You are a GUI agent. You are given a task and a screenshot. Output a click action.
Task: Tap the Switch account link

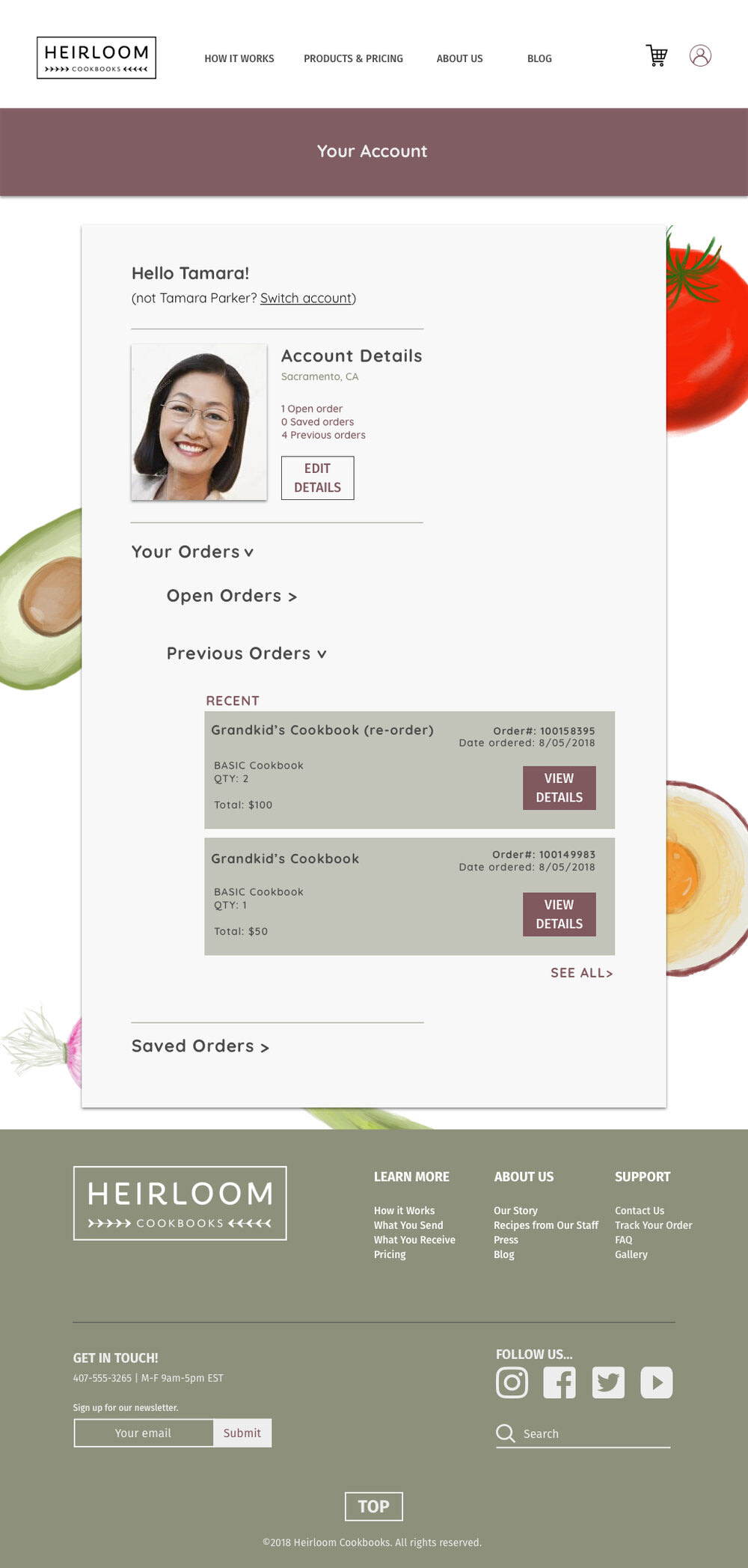click(x=306, y=298)
